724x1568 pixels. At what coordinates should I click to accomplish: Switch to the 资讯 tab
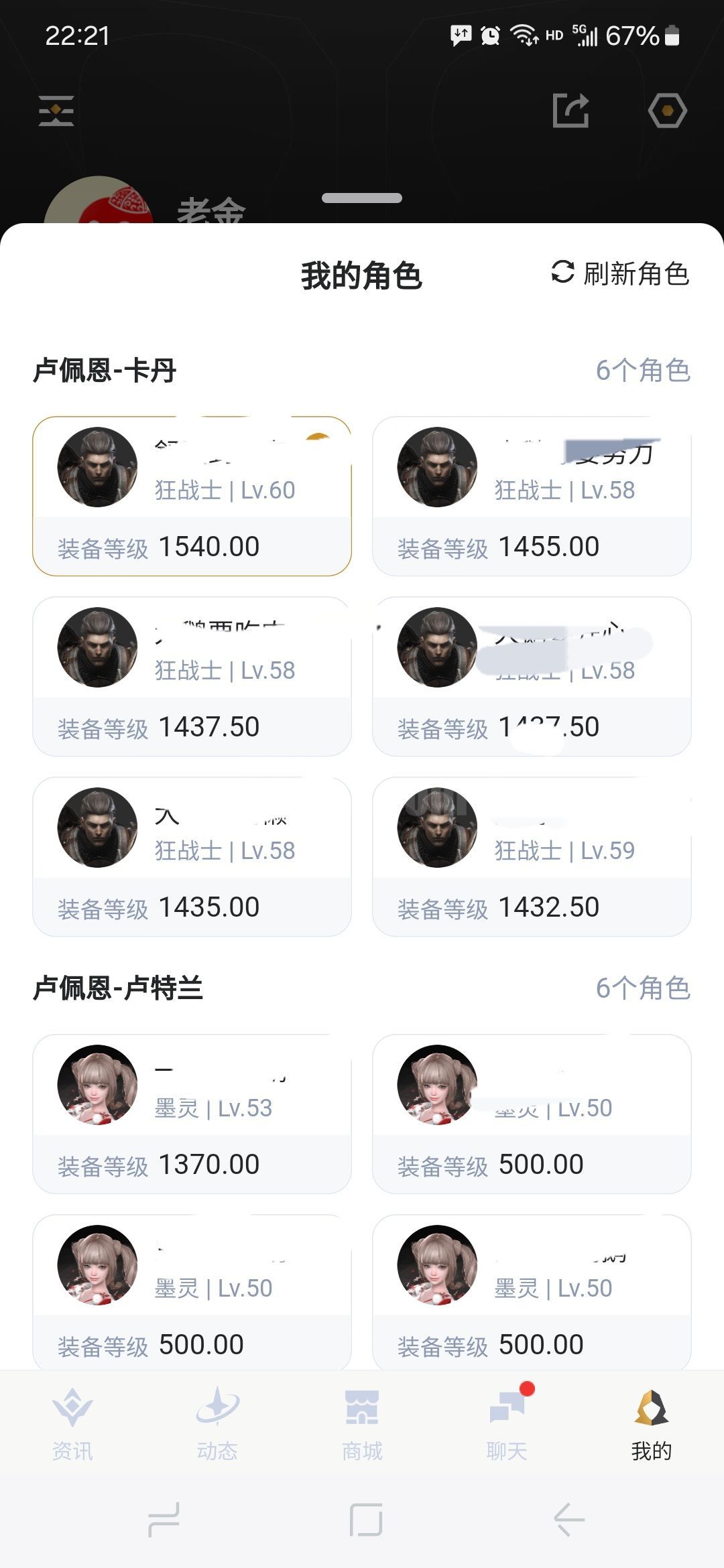click(x=72, y=1424)
